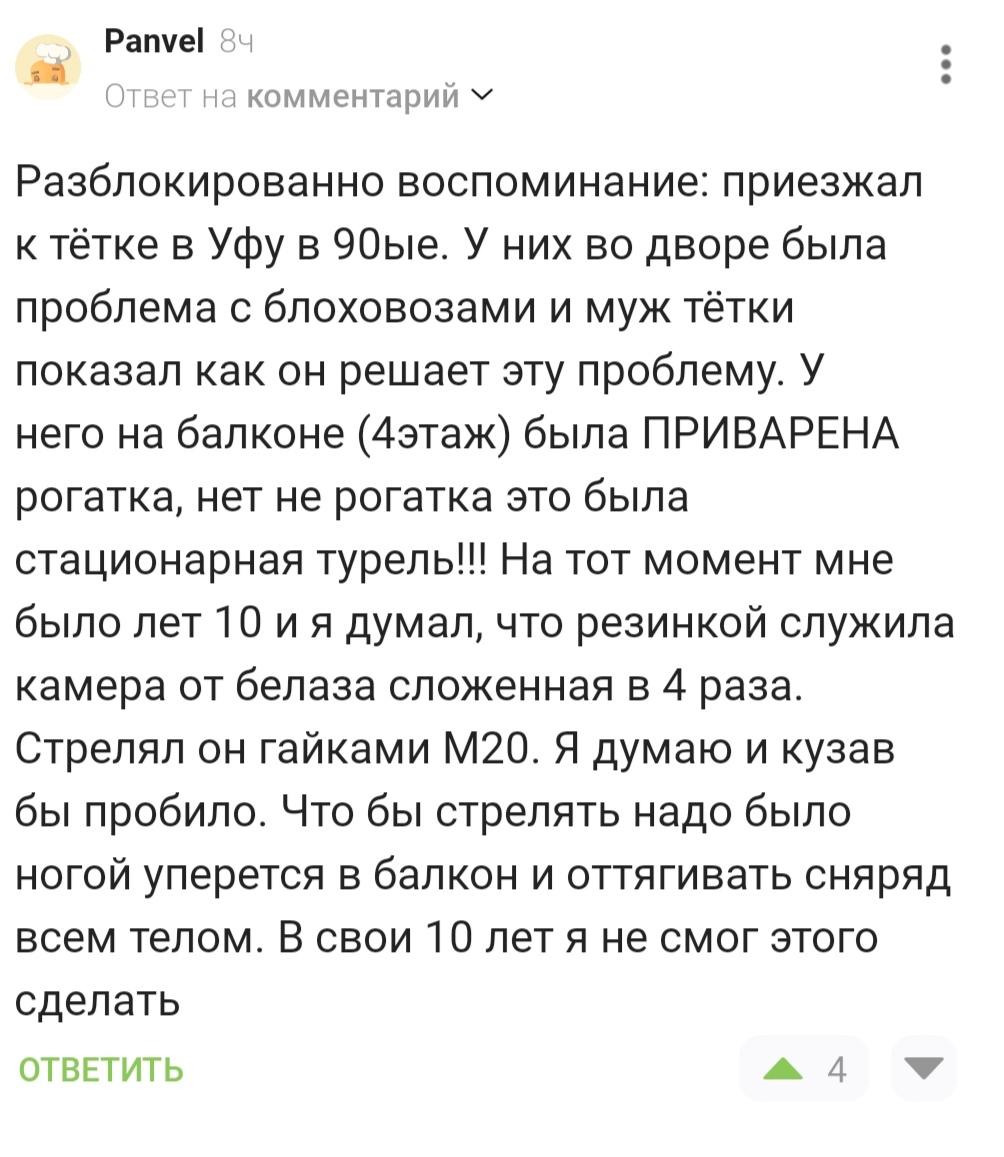Tap ОТВЕТИТЬ to reply to Panvel

tap(102, 1069)
